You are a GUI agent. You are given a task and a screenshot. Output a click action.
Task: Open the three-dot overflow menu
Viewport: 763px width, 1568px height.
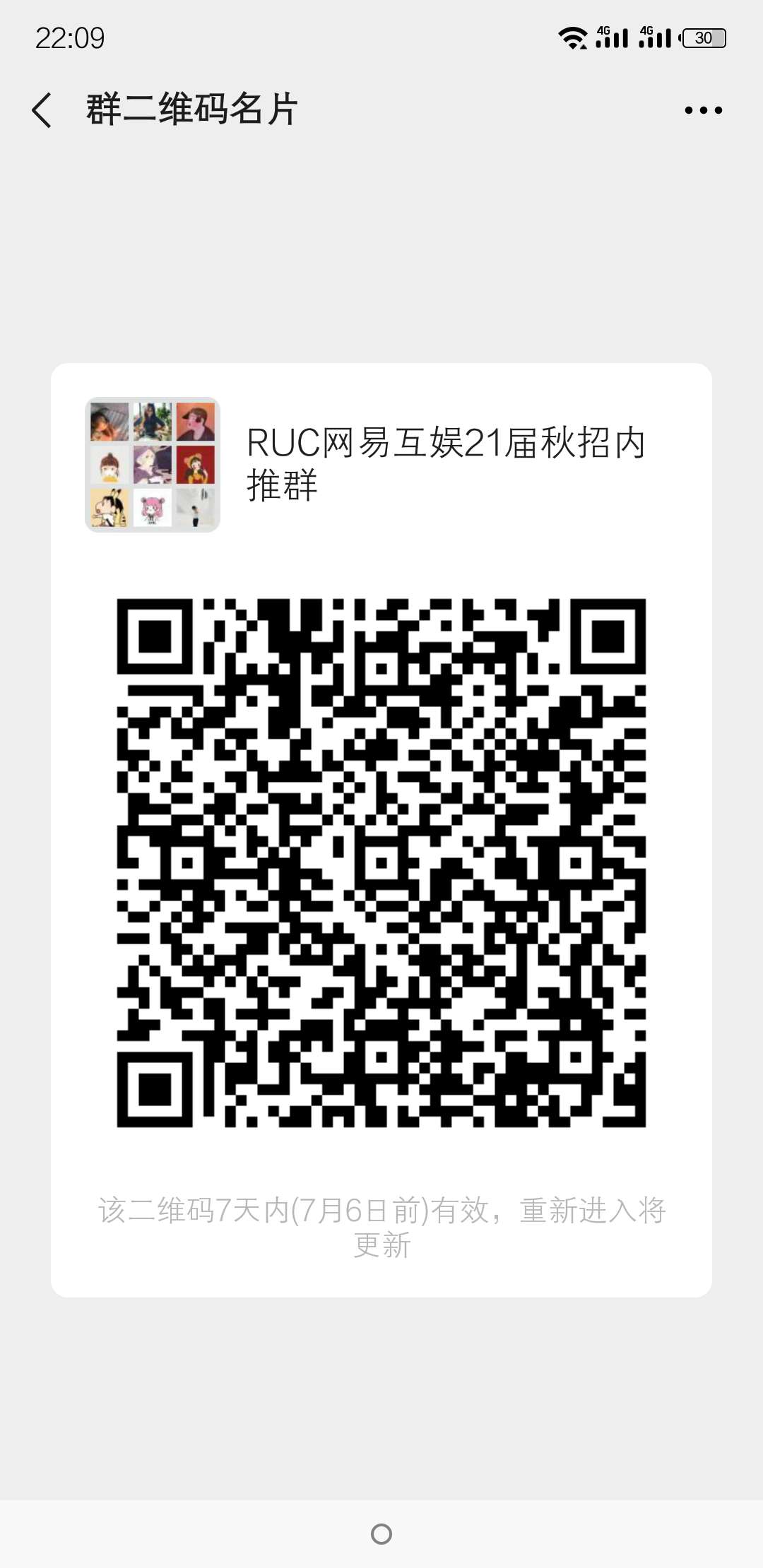[703, 110]
